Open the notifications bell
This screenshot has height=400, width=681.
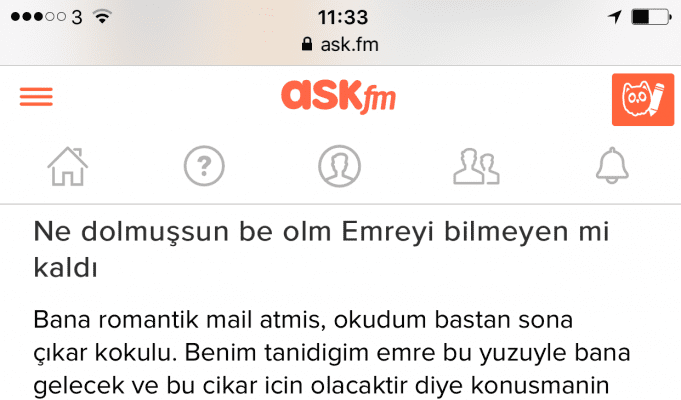click(x=612, y=165)
